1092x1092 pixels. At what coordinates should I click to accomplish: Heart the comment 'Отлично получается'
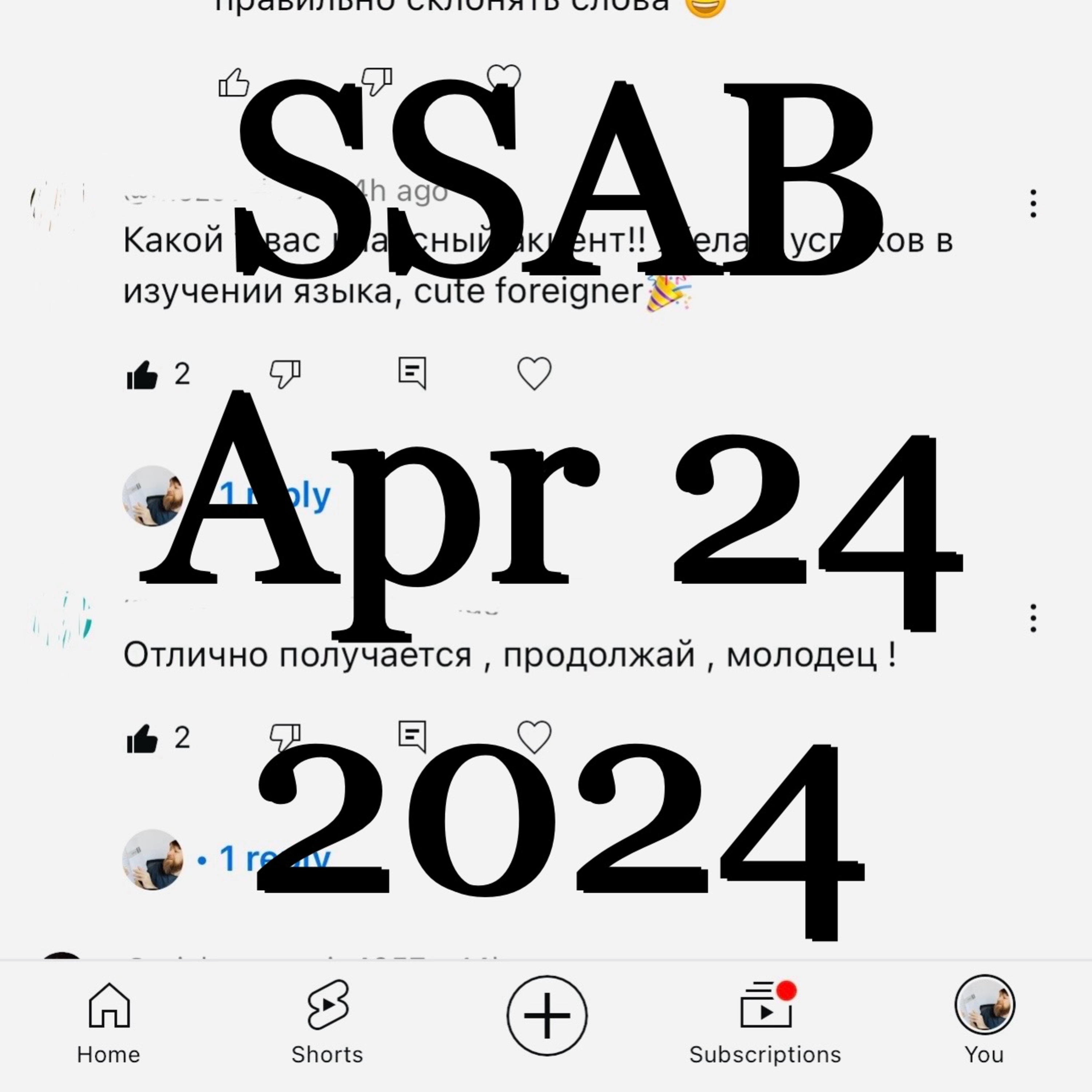[534, 737]
